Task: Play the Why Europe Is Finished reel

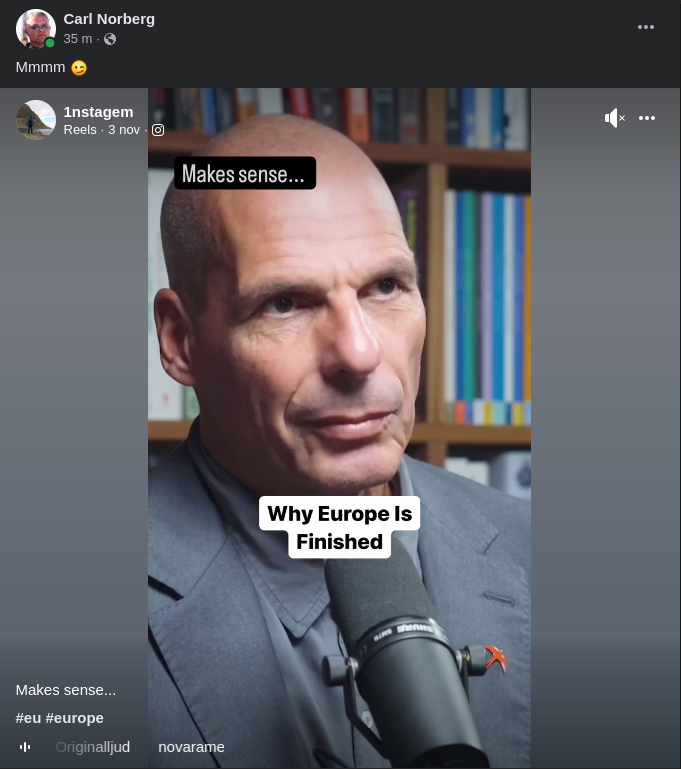Action: 339,400
